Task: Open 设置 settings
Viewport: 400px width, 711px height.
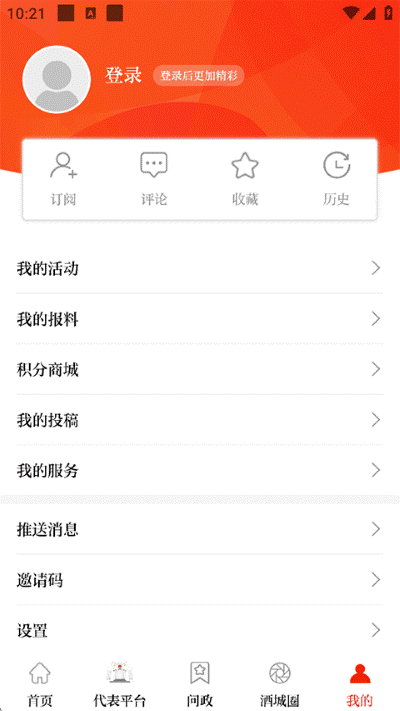Action: tap(200, 630)
